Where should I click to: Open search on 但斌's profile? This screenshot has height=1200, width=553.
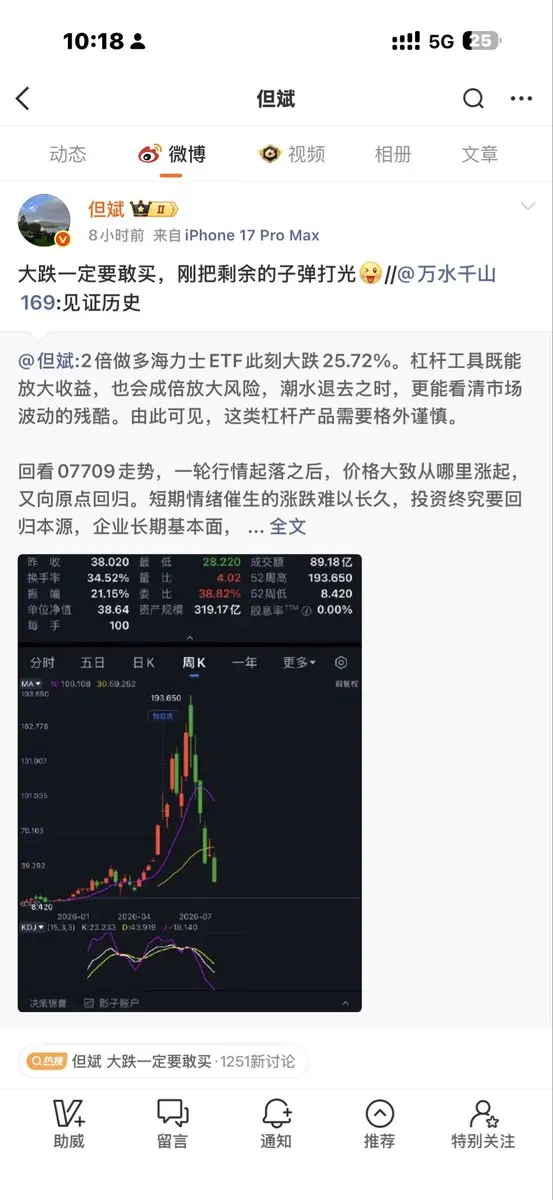click(x=473, y=98)
